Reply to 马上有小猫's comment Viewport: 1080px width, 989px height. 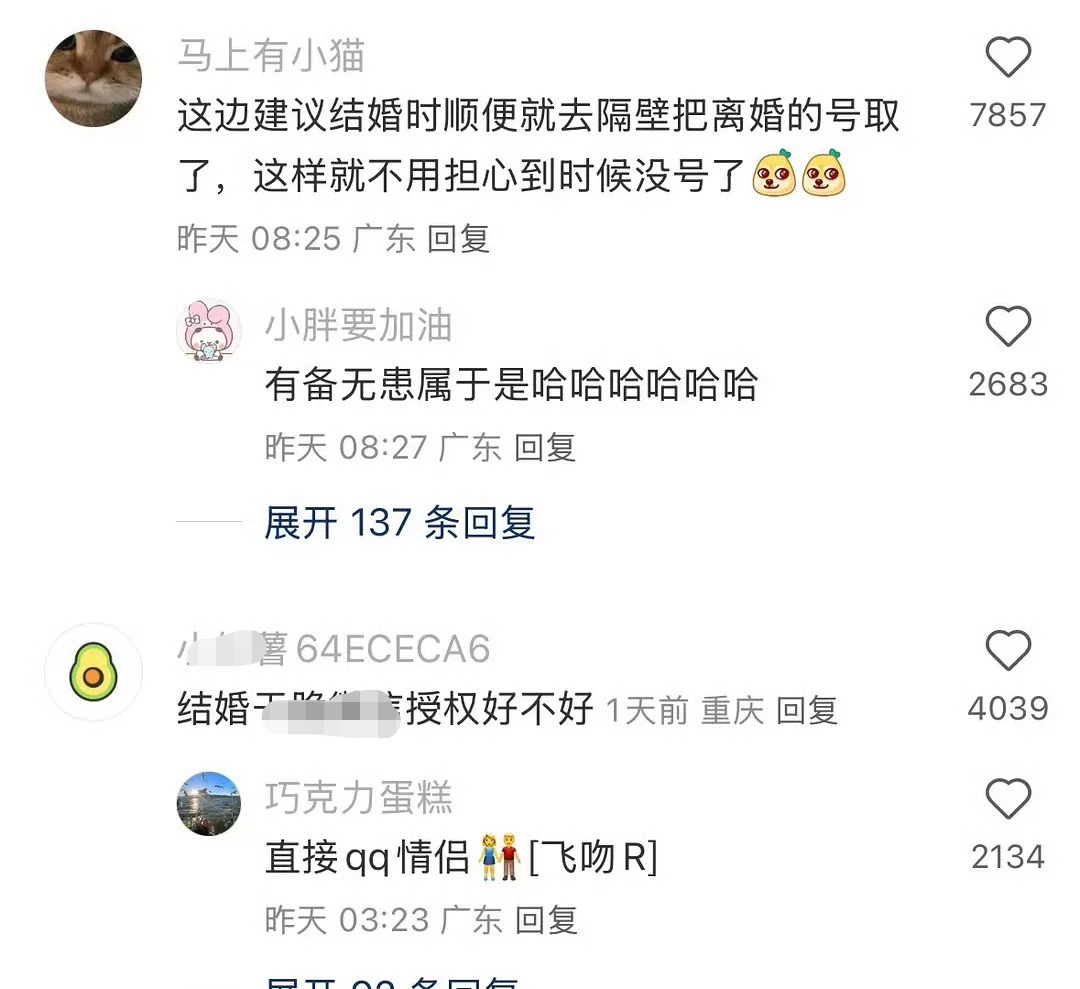click(x=458, y=239)
